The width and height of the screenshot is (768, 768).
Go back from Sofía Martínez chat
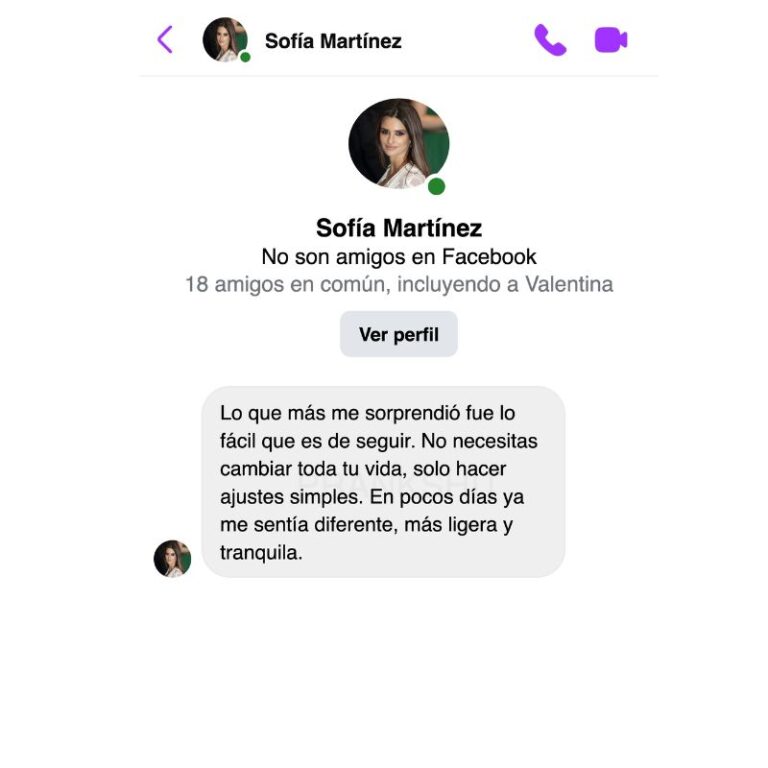tap(165, 40)
